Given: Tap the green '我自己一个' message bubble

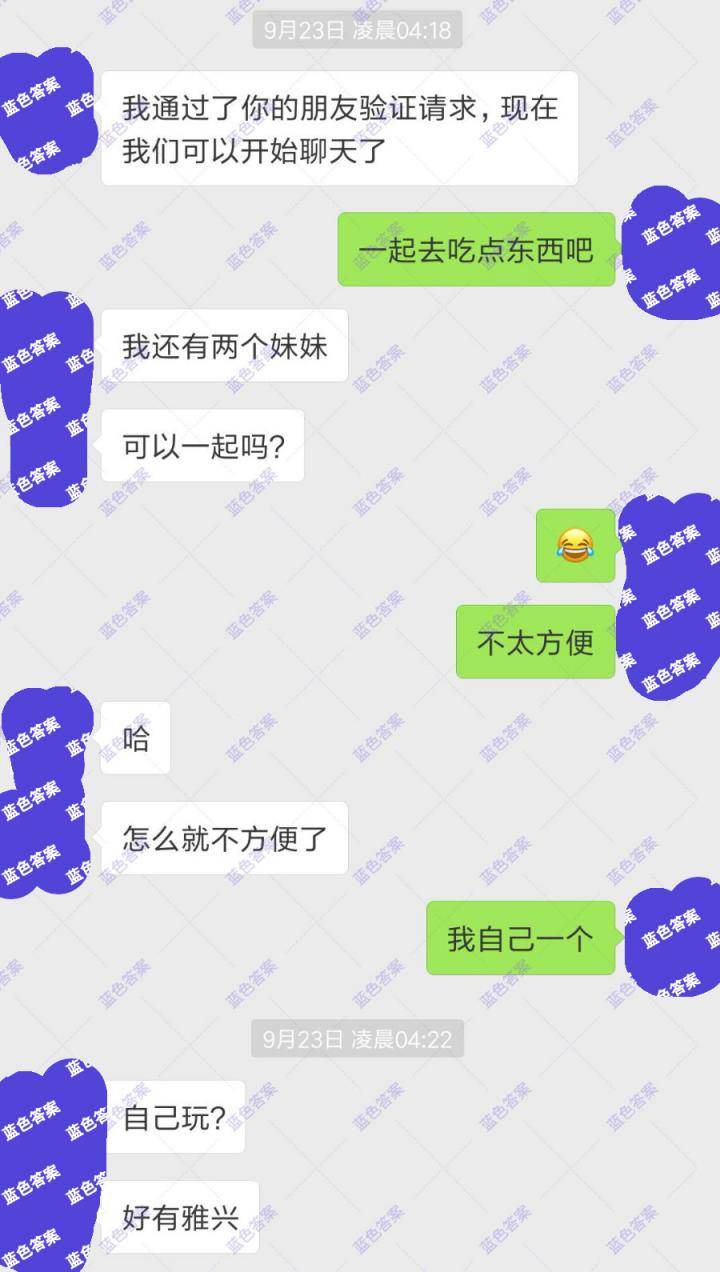Looking at the screenshot, I should (x=520, y=937).
